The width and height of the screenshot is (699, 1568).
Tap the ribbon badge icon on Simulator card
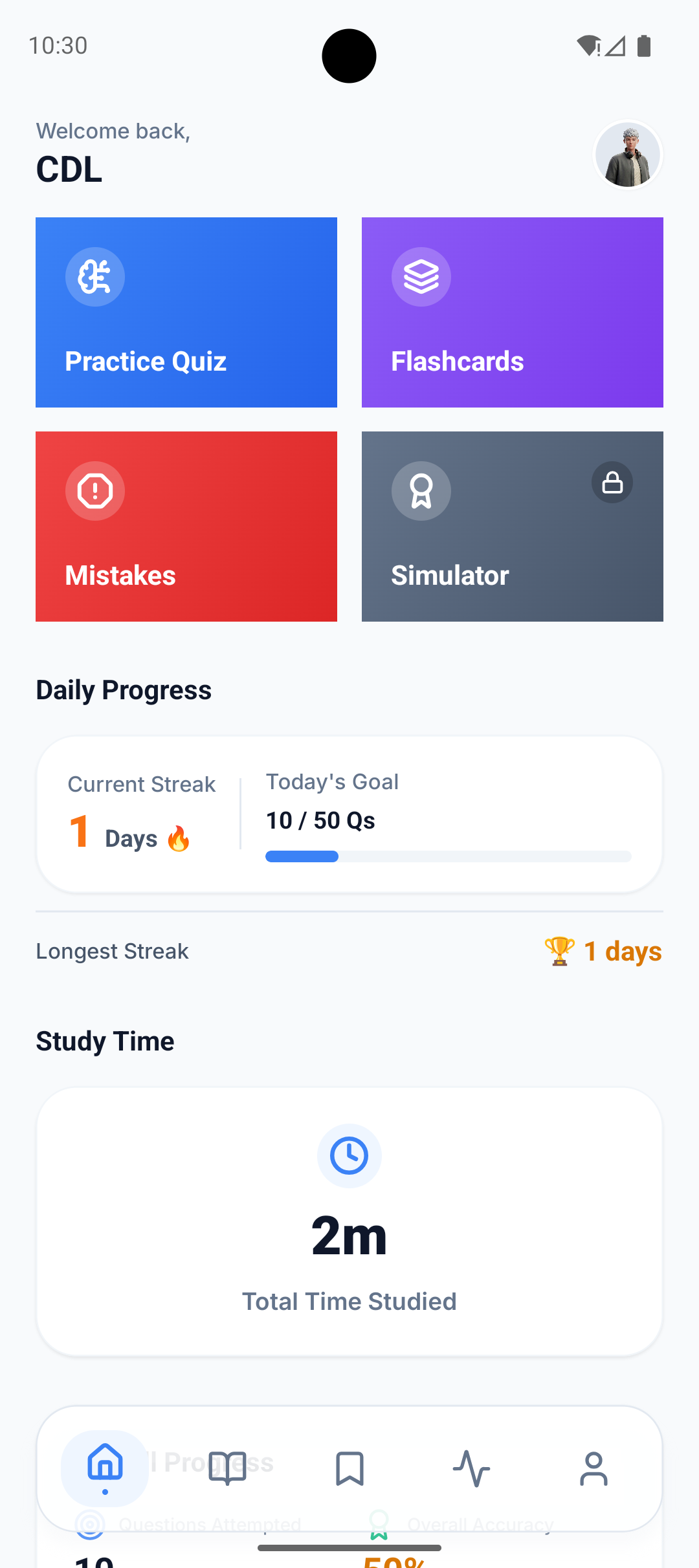(421, 490)
